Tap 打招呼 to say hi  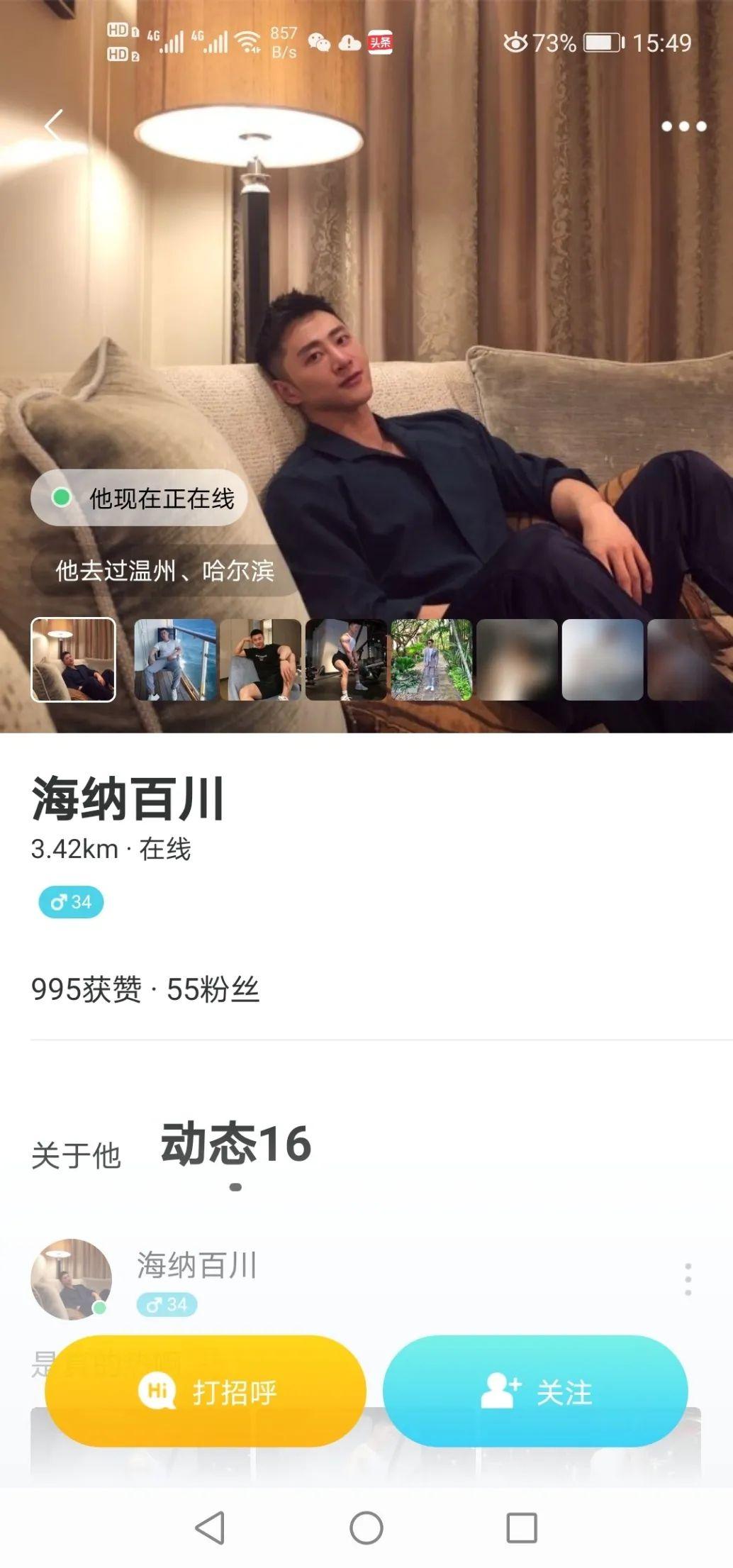(x=206, y=1391)
